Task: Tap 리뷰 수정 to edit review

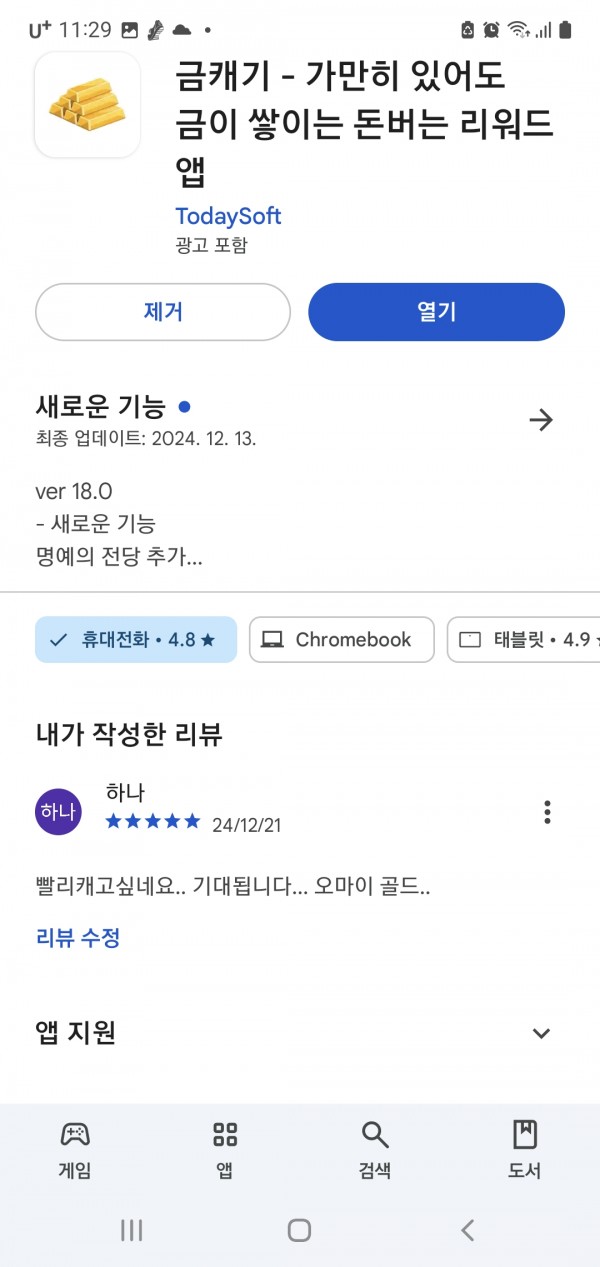Action: tap(78, 938)
